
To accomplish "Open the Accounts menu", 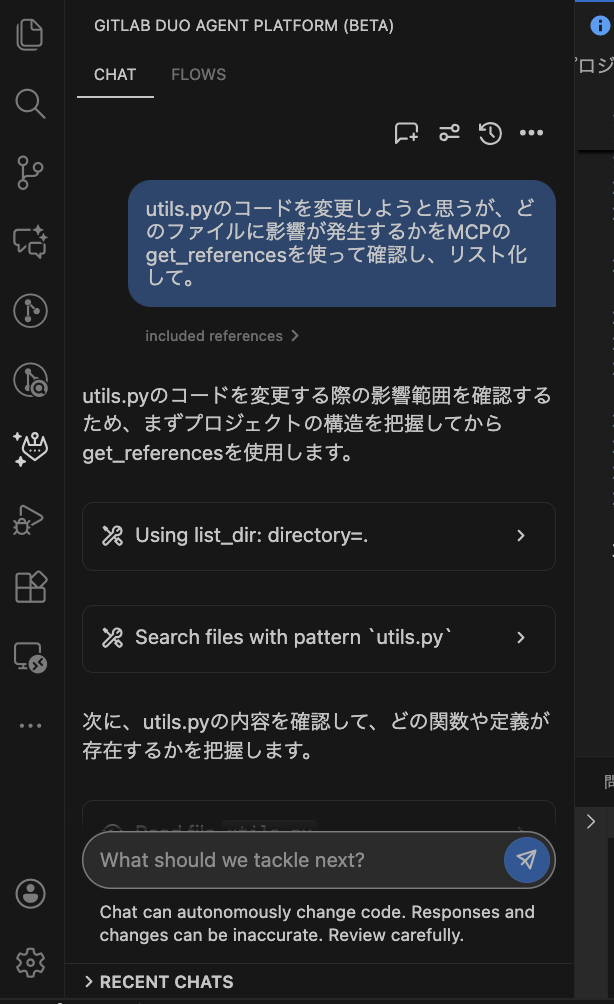I will point(31,893).
